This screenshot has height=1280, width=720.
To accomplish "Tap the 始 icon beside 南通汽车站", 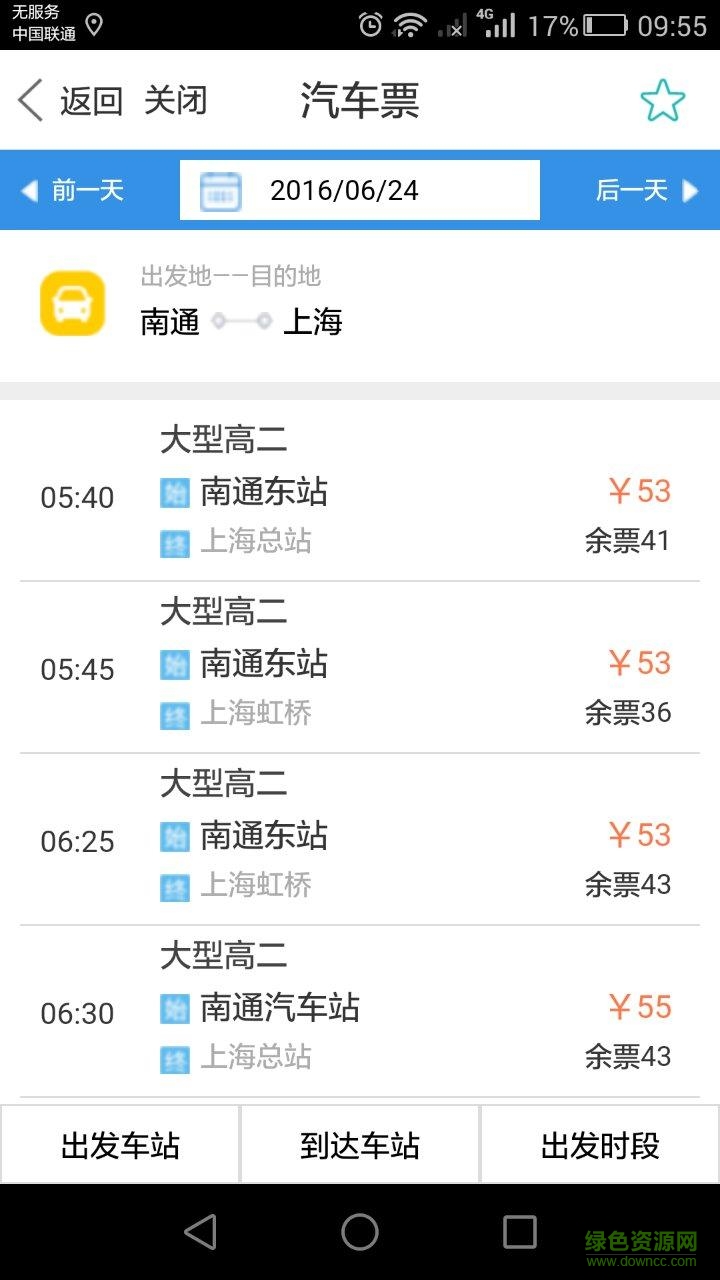I will pos(173,1008).
